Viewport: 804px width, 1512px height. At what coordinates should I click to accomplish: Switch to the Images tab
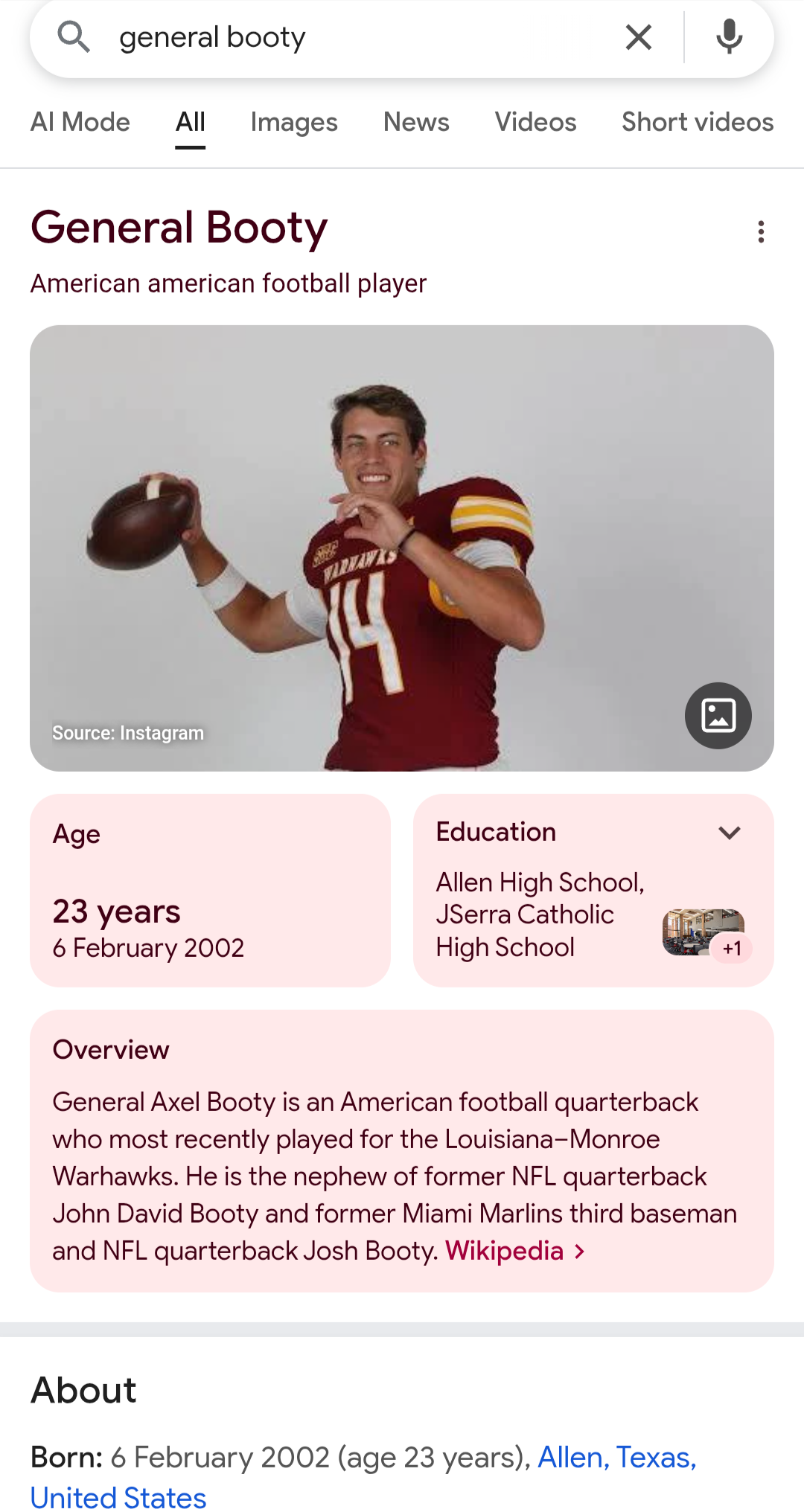tap(294, 122)
